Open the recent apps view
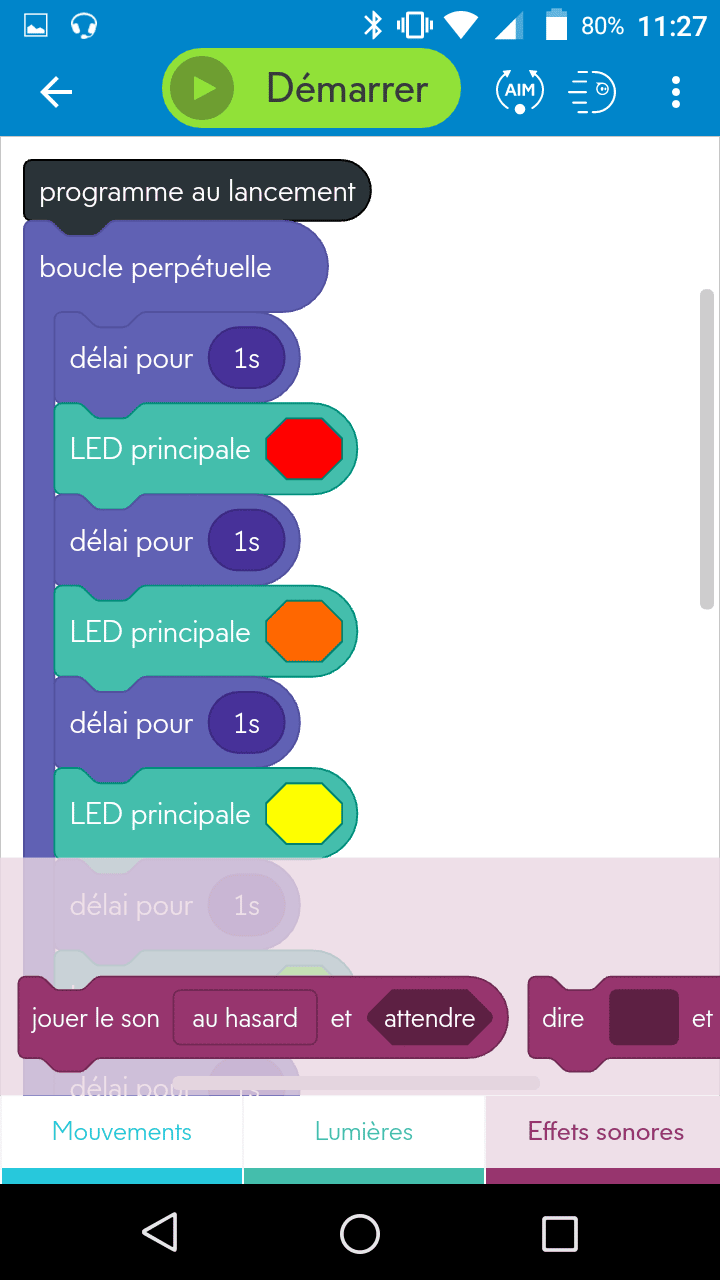The height and width of the screenshot is (1280, 720). [x=559, y=1234]
